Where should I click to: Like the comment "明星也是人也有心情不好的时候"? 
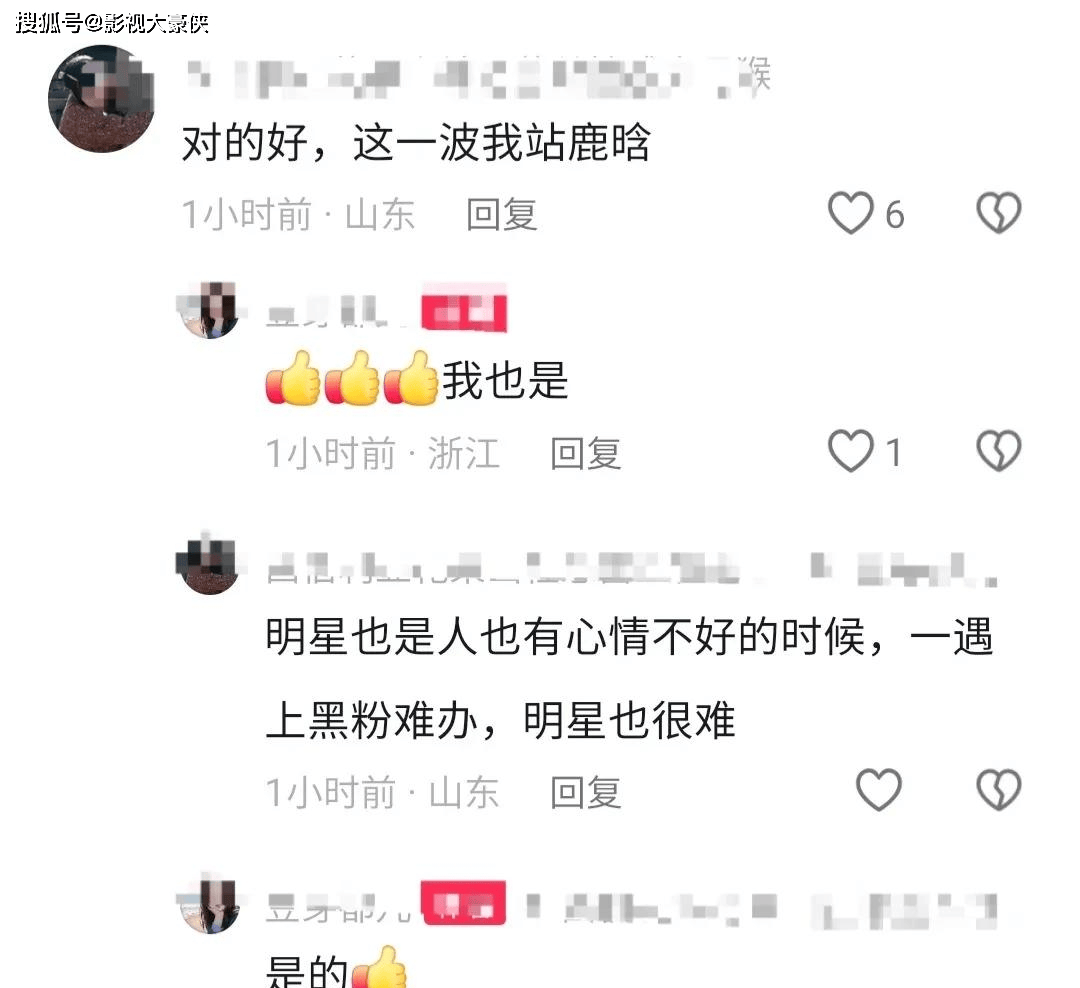click(x=879, y=791)
